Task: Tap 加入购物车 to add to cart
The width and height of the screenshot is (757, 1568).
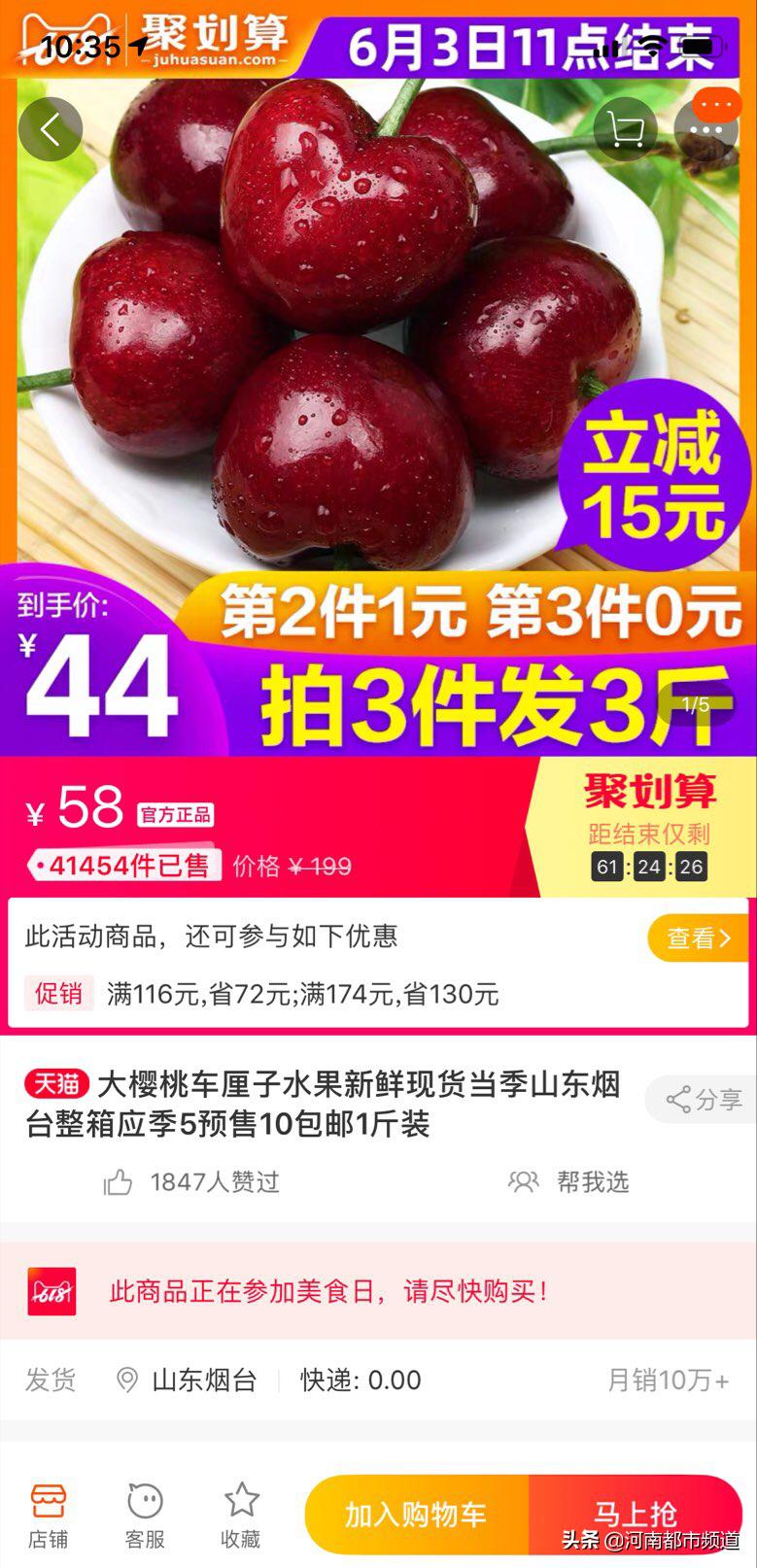Action: point(417,1515)
